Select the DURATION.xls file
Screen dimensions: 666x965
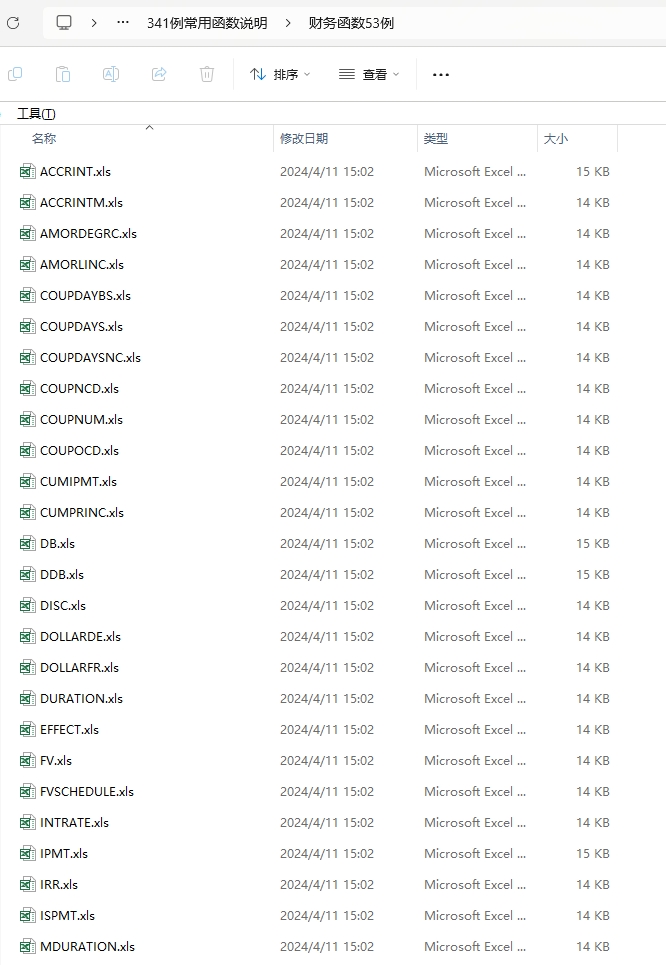(81, 699)
